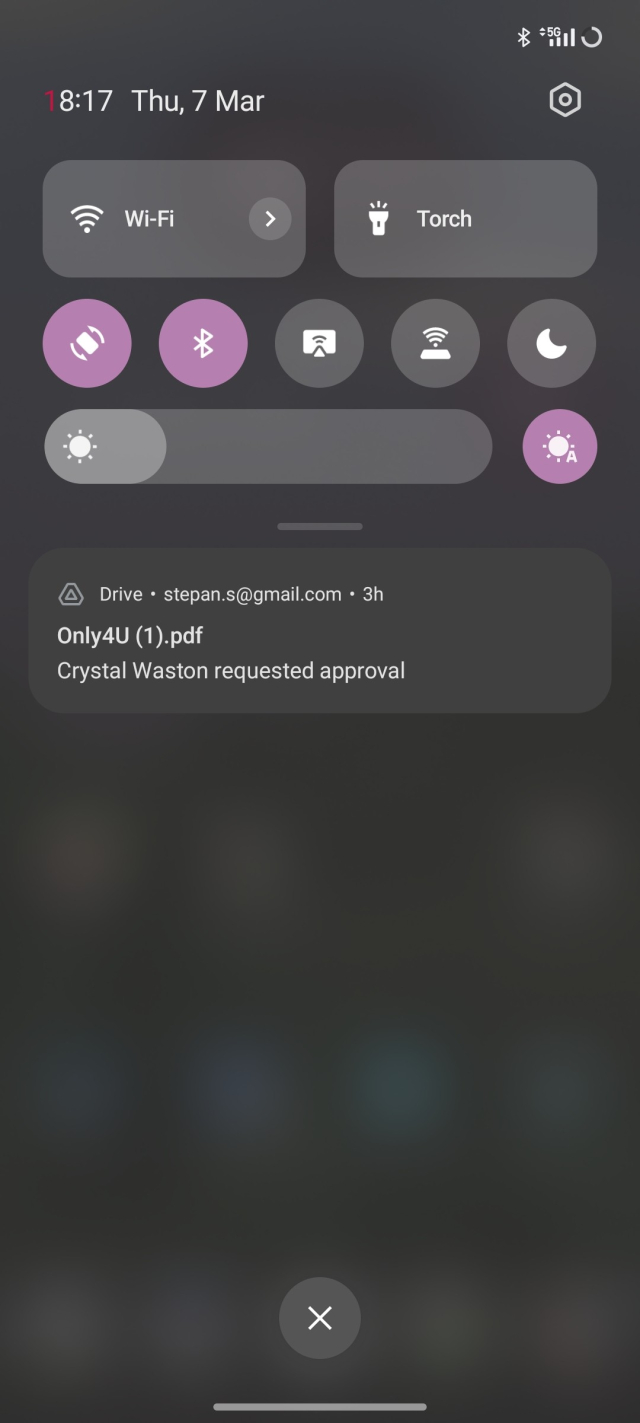Image resolution: width=640 pixels, height=1423 pixels.
Task: Tap the brightness slider
Action: [x=268, y=446]
